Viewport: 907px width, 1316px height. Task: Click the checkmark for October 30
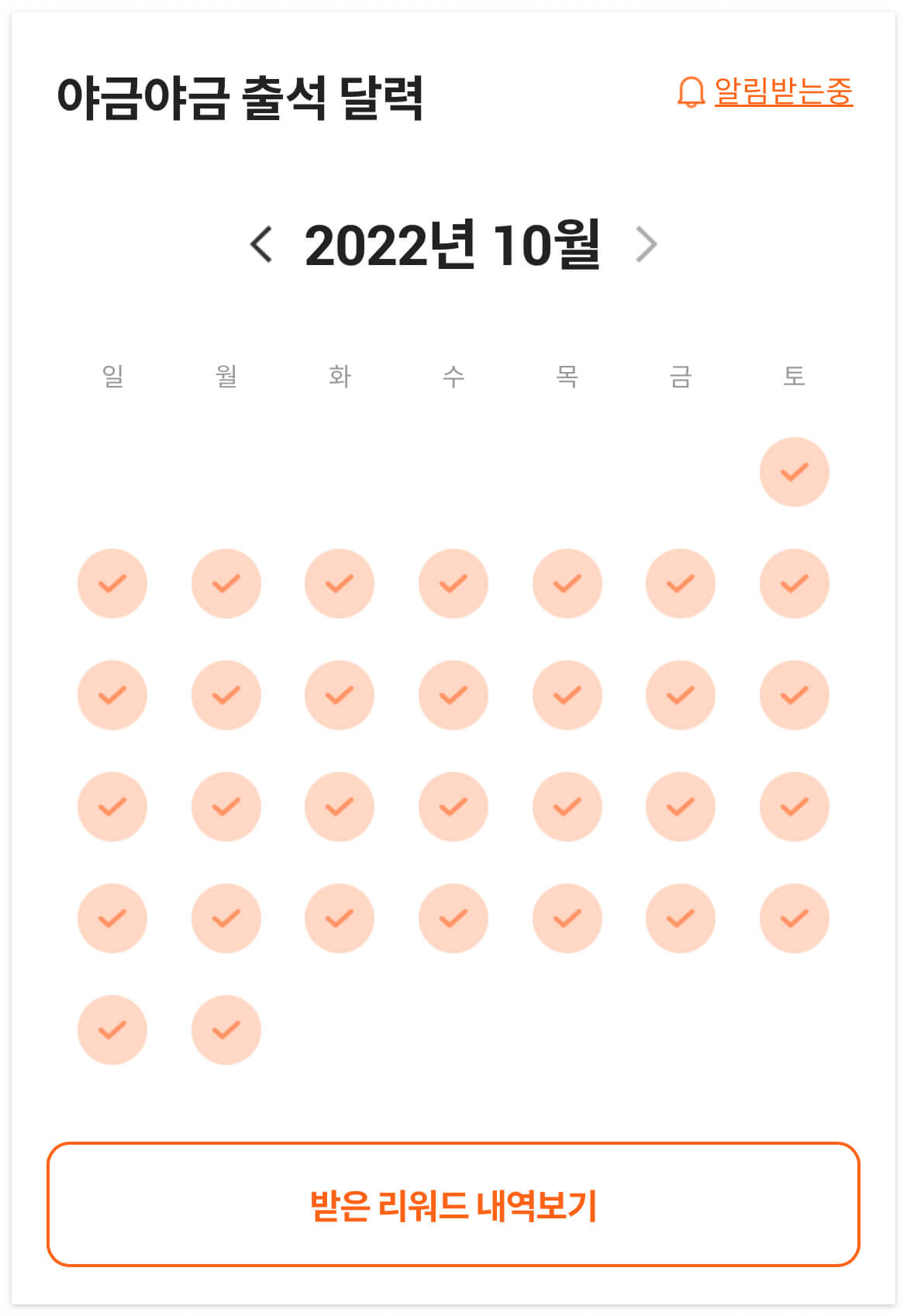tap(112, 1029)
